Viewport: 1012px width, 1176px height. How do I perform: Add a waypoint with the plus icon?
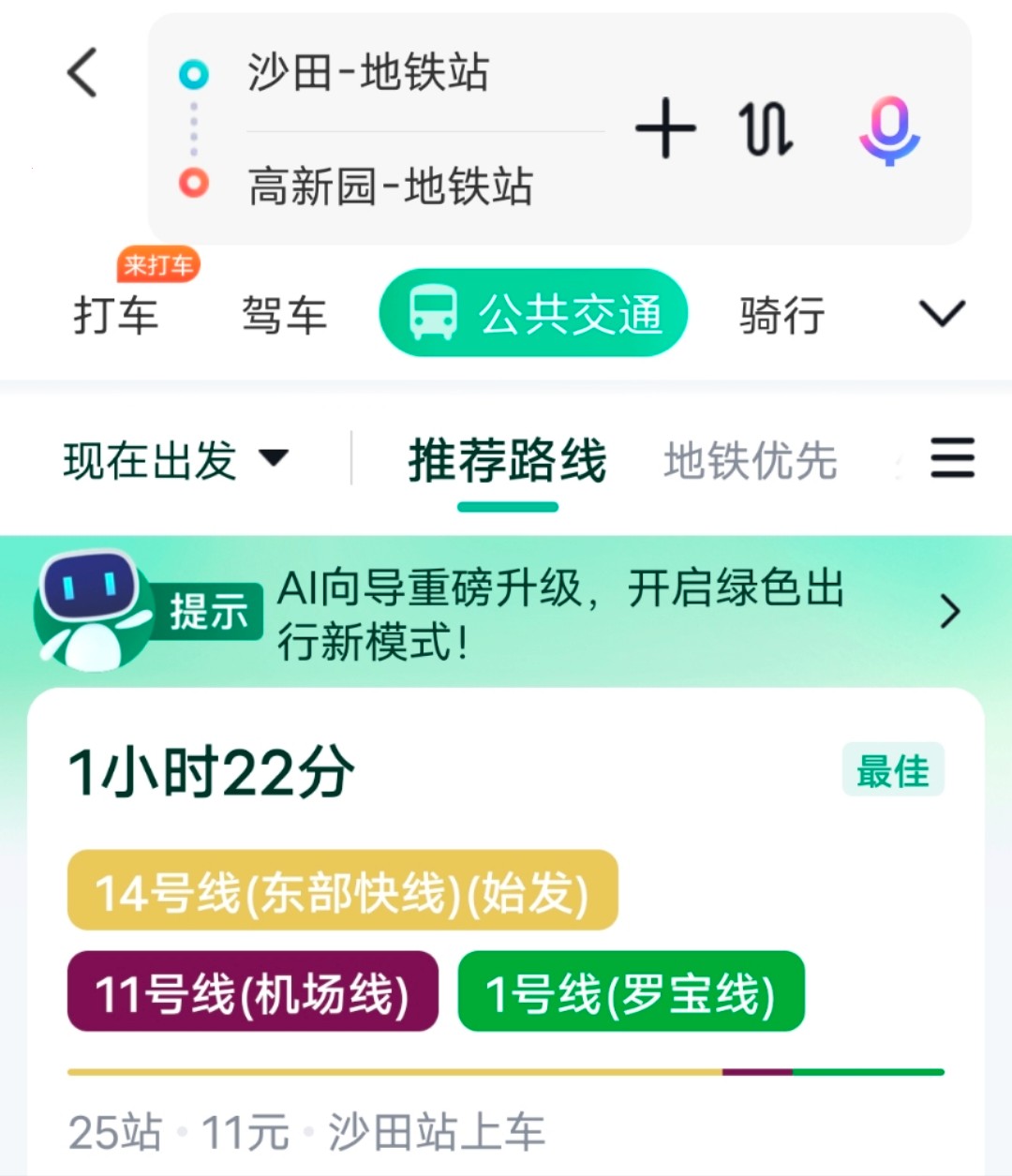click(665, 128)
